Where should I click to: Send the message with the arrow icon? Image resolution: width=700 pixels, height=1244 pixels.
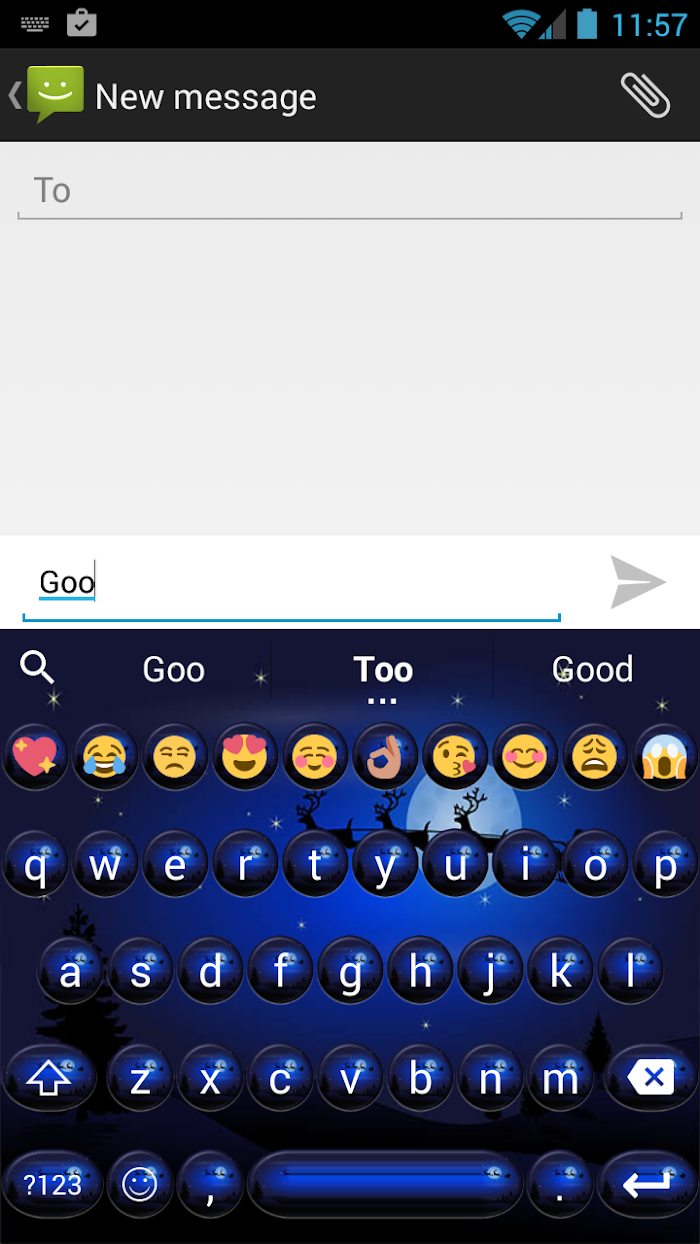click(638, 582)
